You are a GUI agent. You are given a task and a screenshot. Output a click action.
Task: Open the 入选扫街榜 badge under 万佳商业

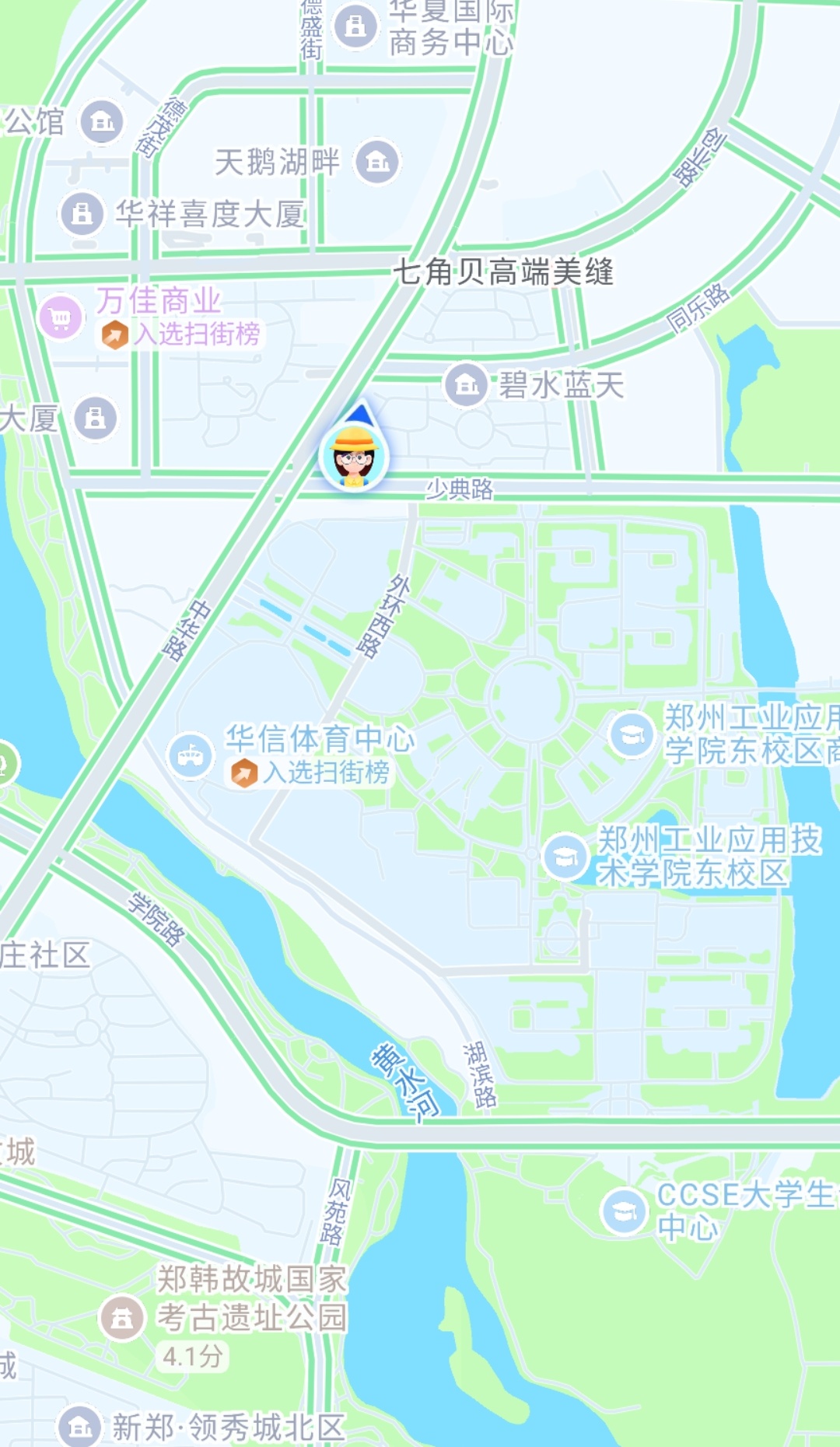tap(180, 335)
